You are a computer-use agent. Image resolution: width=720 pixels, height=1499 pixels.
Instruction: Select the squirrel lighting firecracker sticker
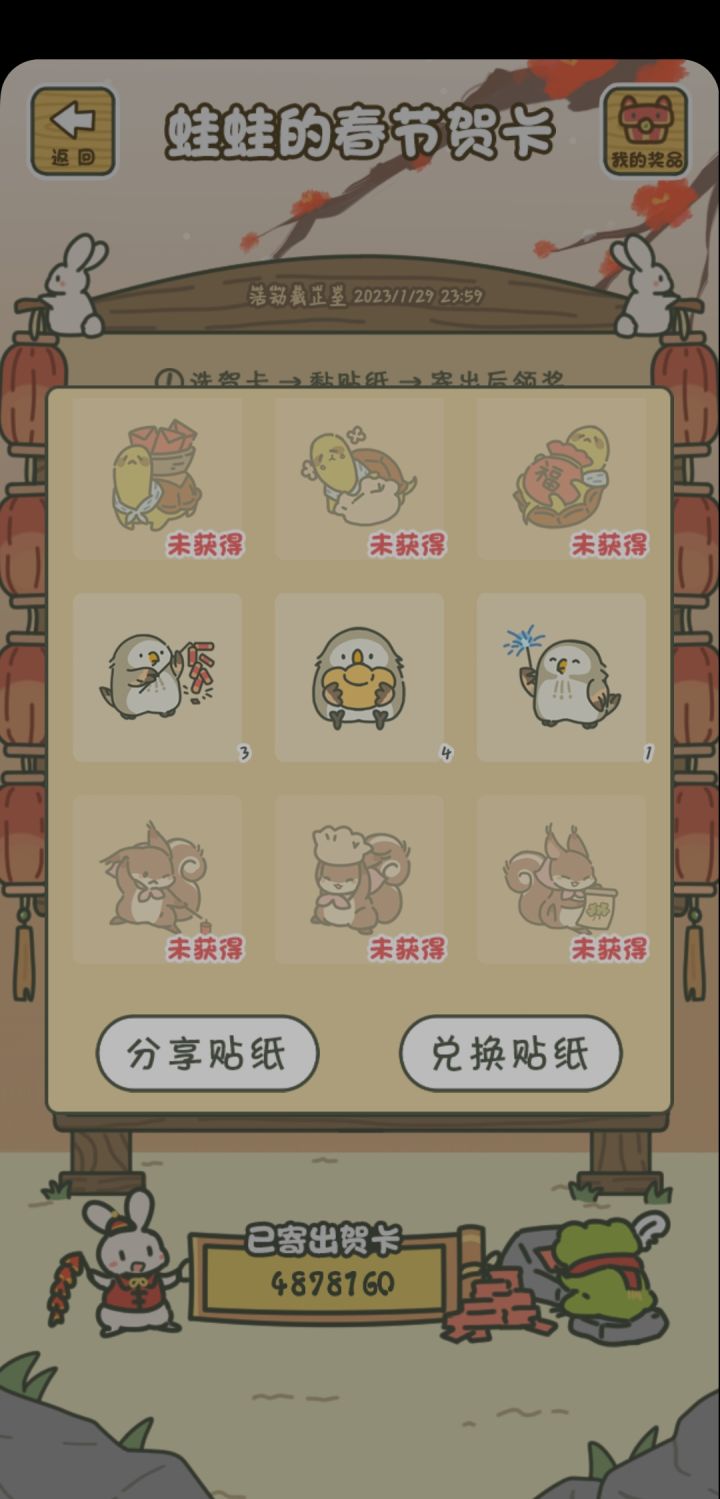tap(158, 878)
